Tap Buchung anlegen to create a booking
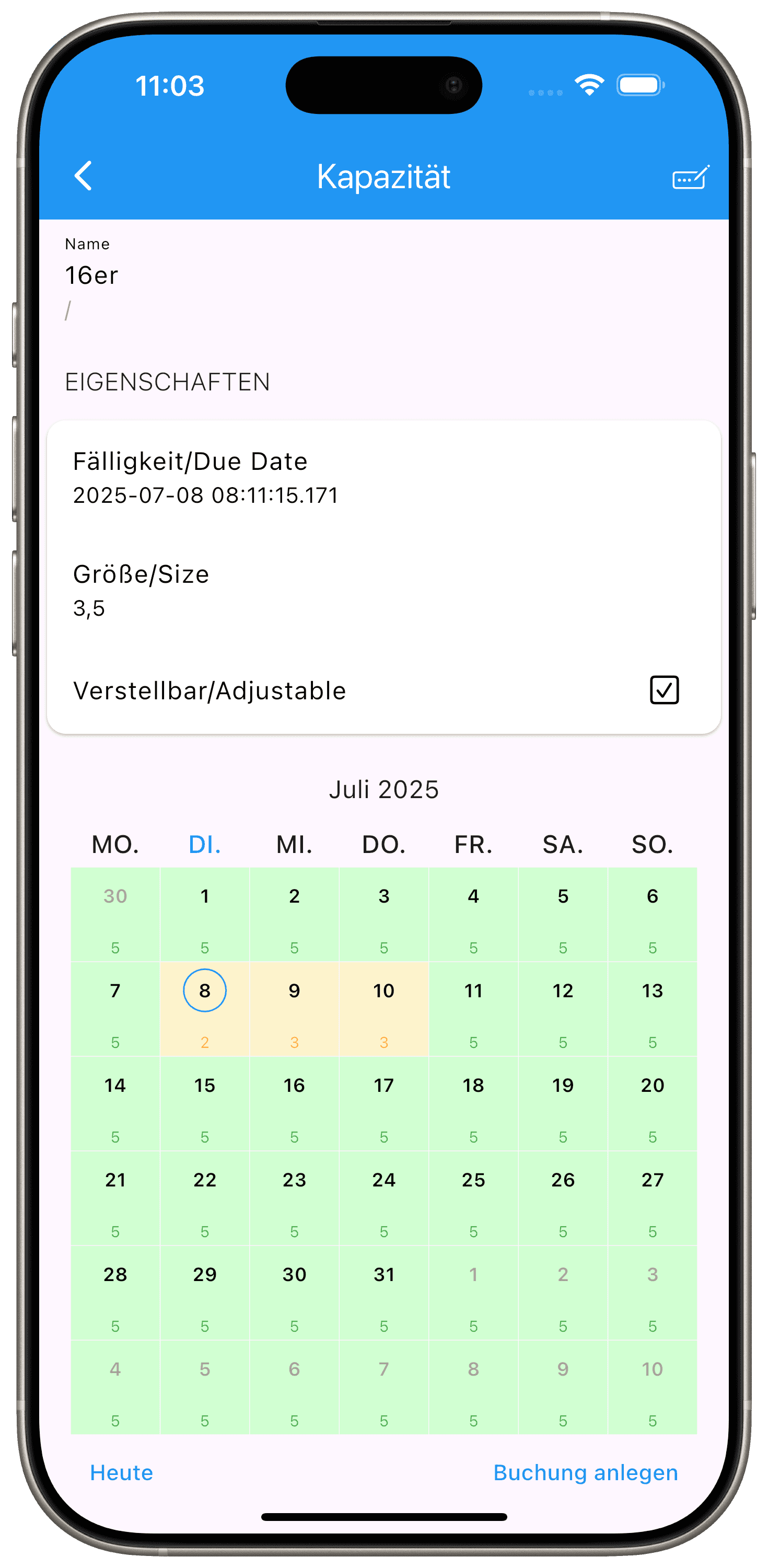768x1568 pixels. pyautogui.click(x=585, y=1472)
